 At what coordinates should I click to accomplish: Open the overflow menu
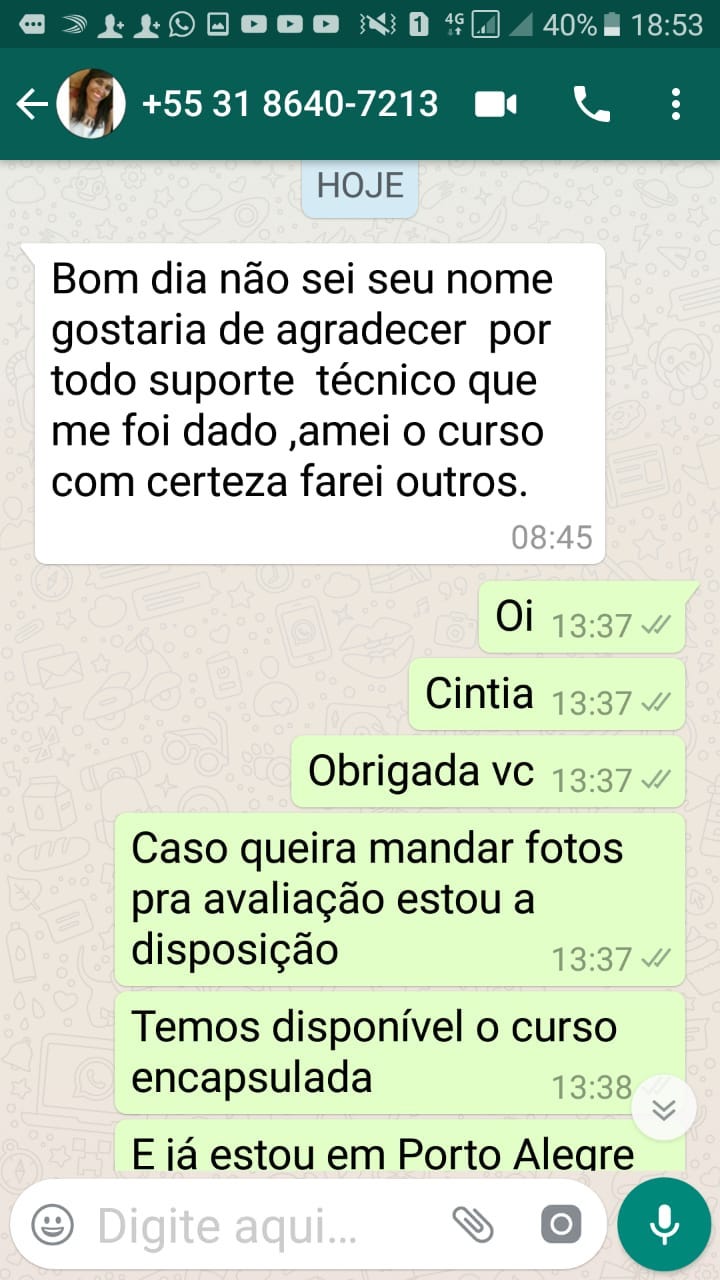pos(676,104)
